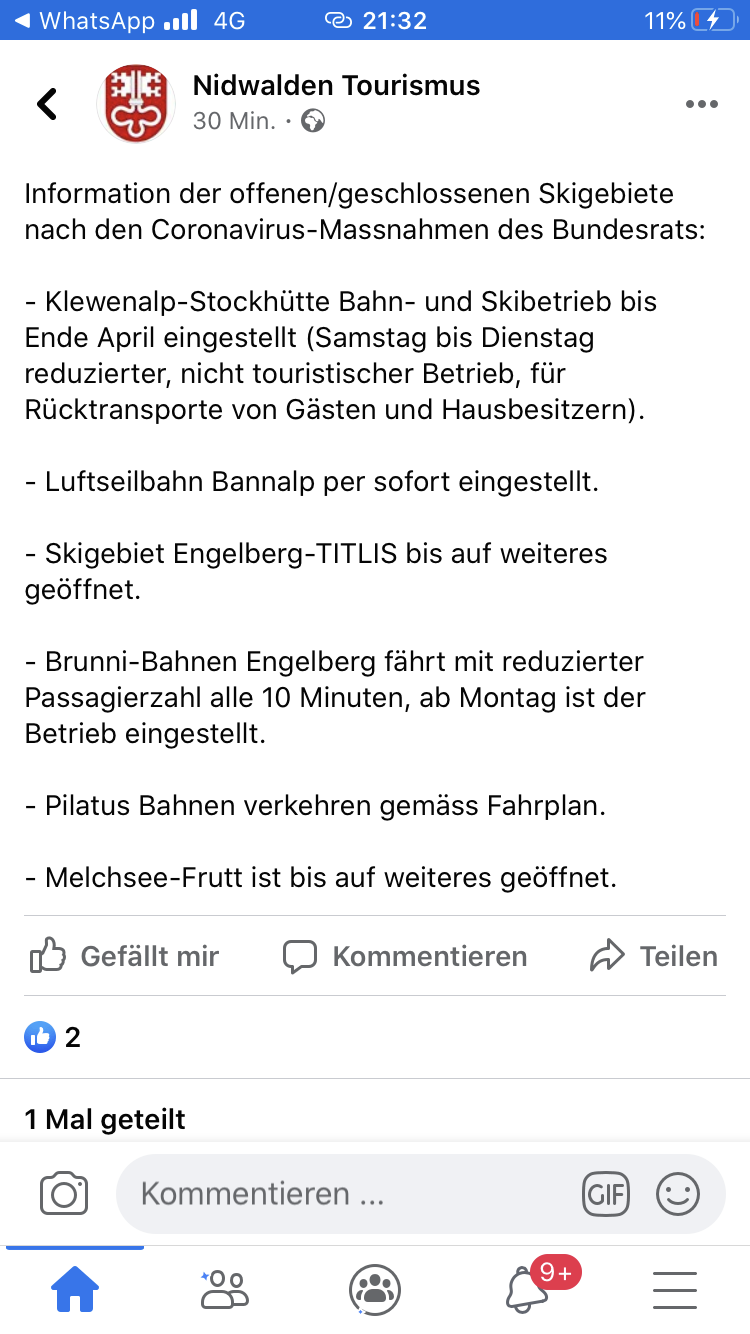Open the post's three-dot options menu
Screen dimensions: 750x1334
[701, 104]
